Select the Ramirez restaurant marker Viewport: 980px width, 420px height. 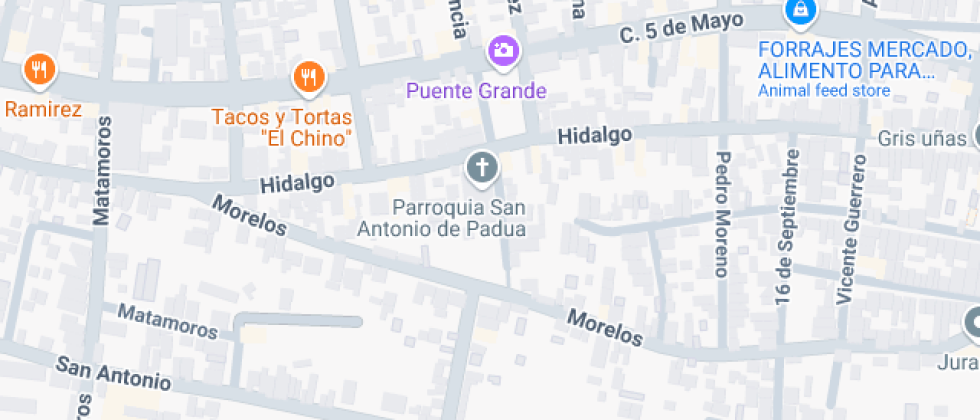tap(39, 69)
